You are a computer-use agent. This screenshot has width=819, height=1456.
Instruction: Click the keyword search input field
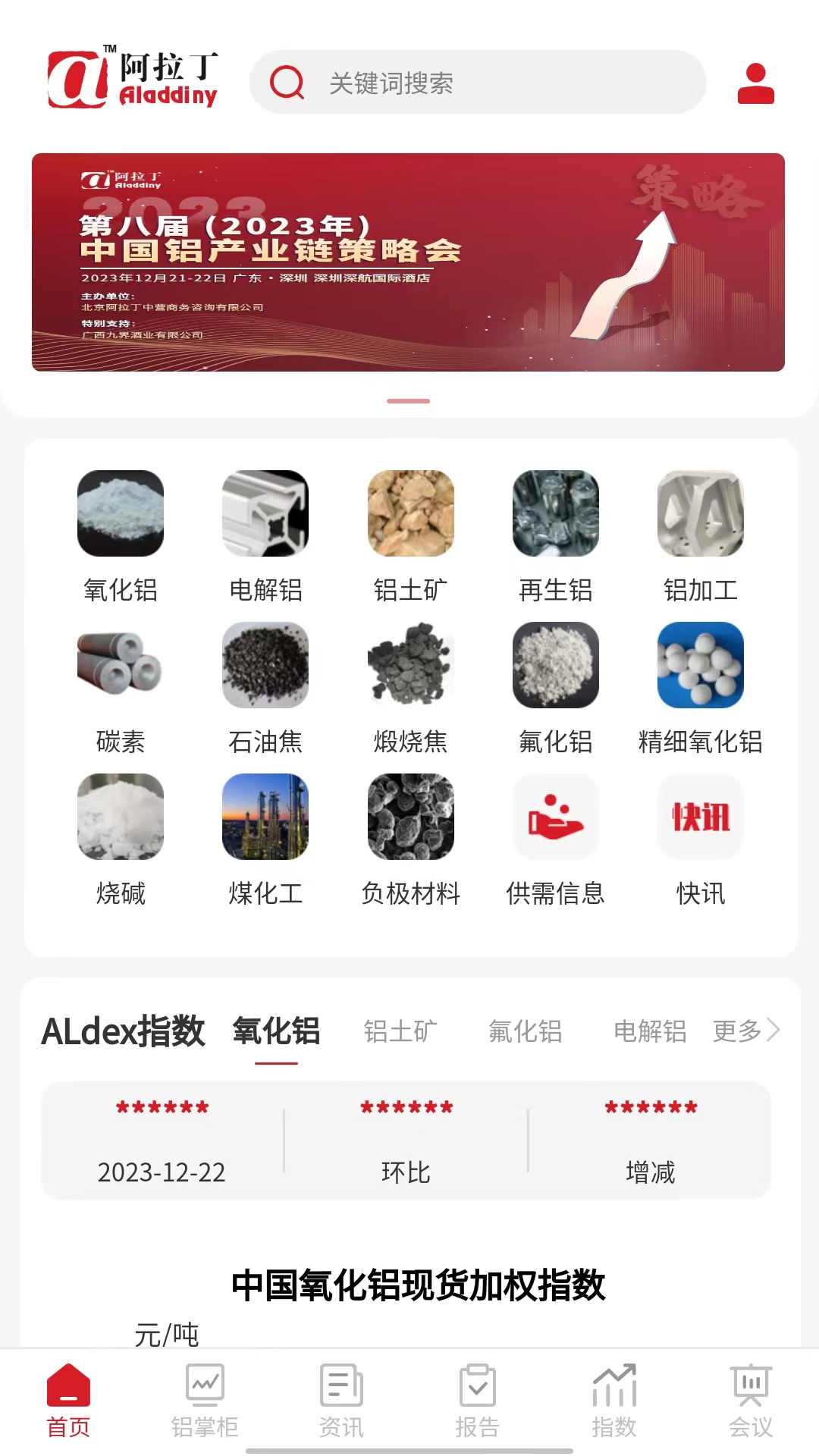point(478,82)
